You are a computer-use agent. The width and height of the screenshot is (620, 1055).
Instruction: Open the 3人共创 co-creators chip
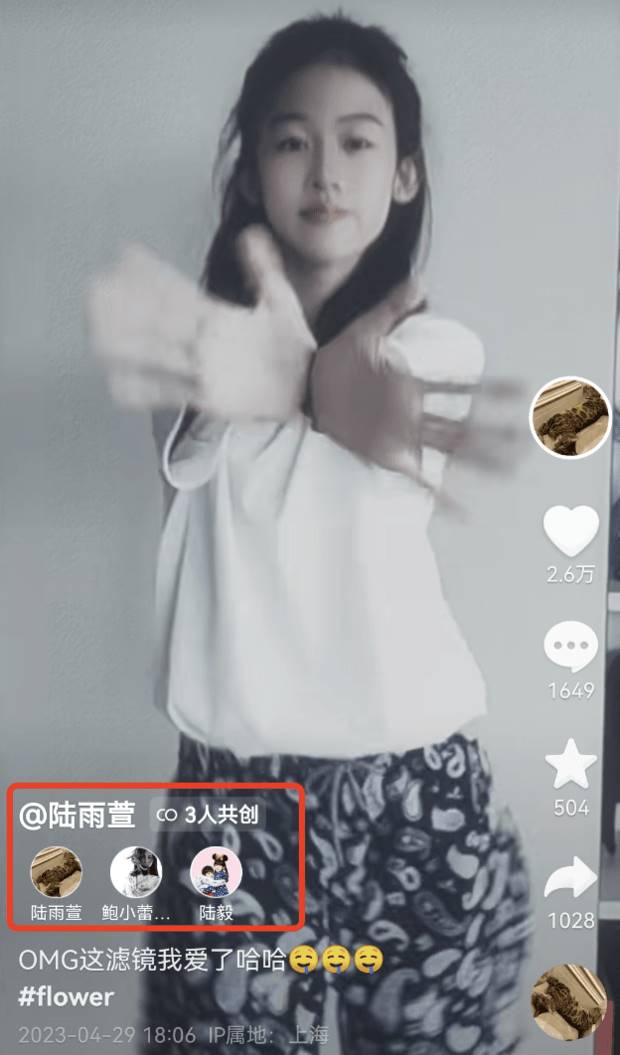click(208, 815)
